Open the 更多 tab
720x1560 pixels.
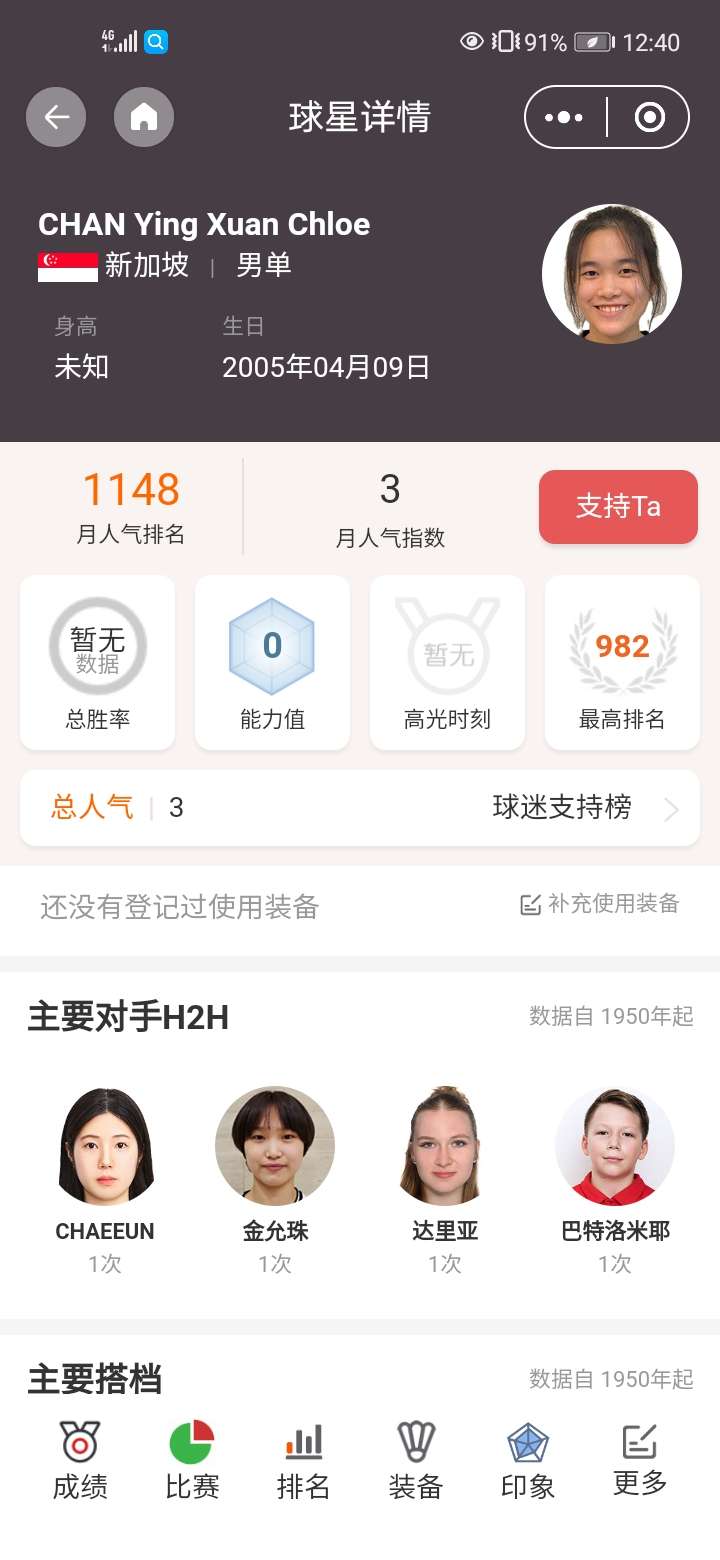[640, 1460]
